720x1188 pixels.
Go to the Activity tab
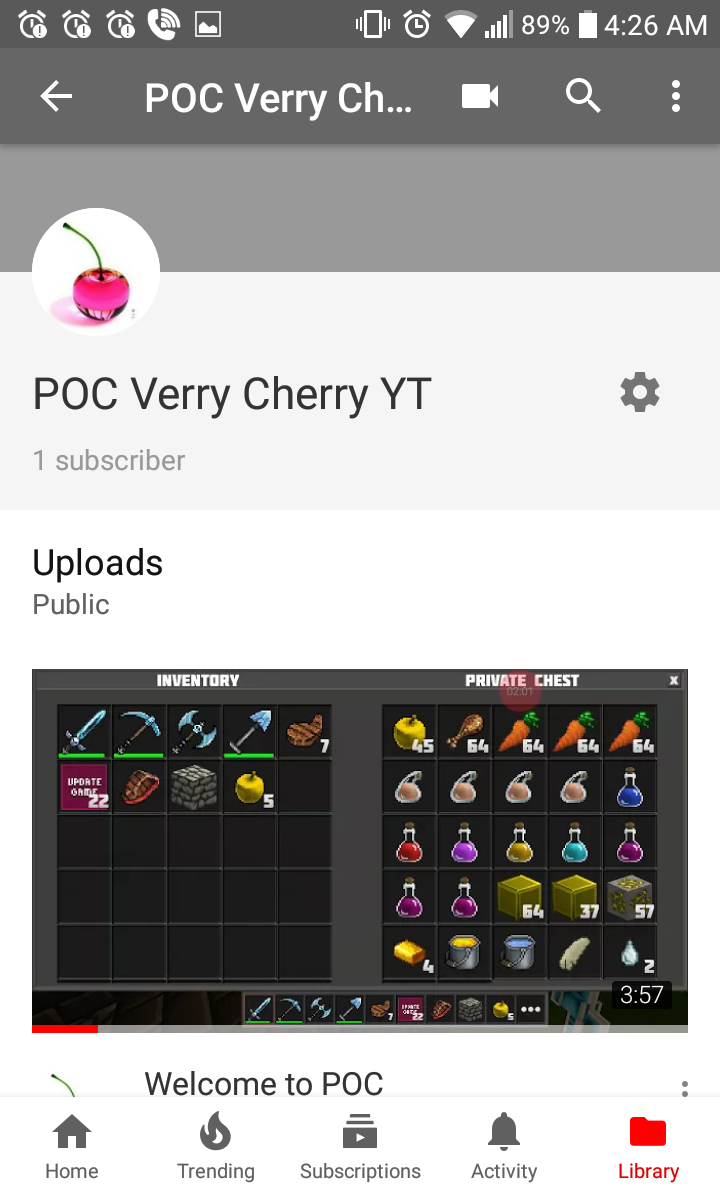coord(504,1145)
